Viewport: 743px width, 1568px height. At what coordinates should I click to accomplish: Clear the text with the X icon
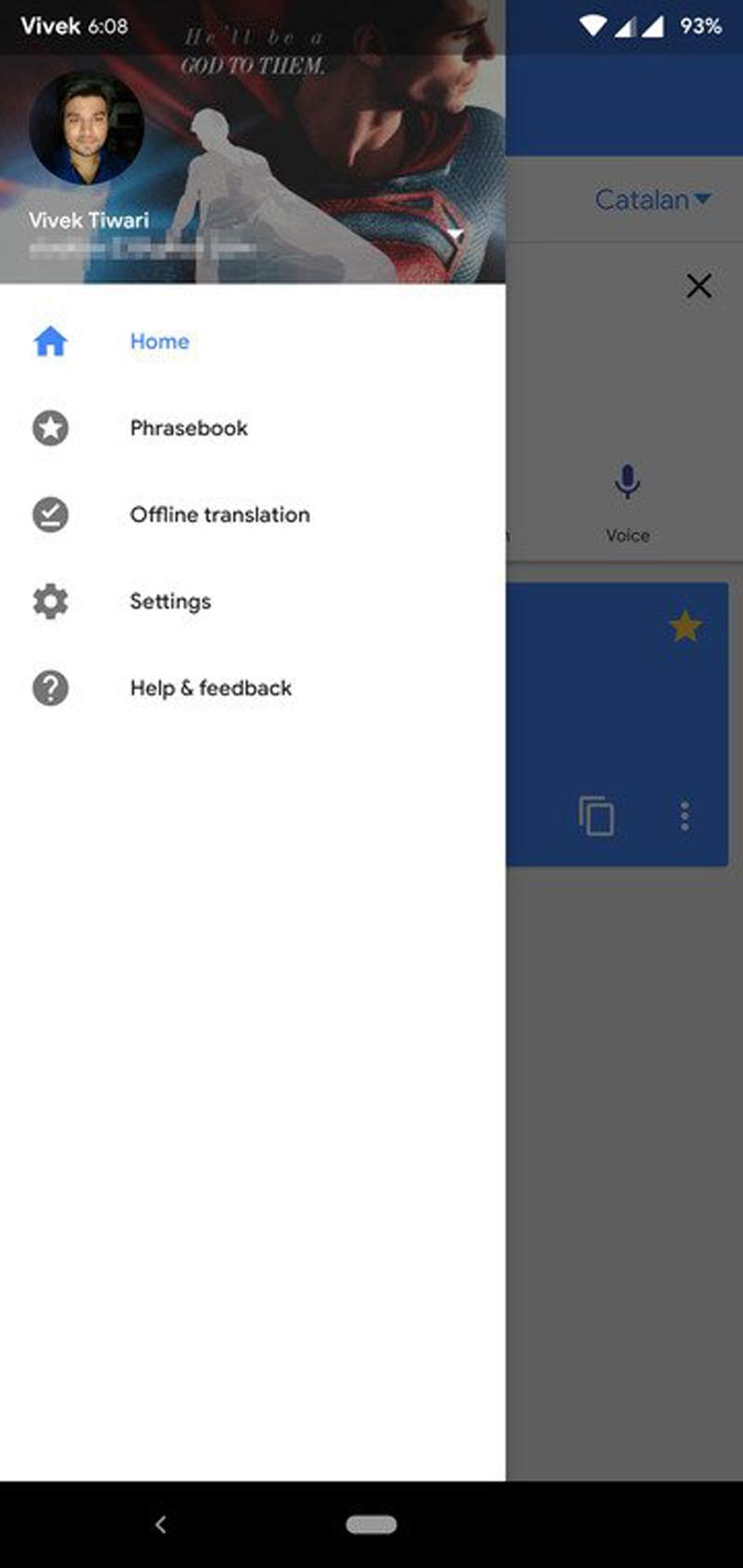698,285
